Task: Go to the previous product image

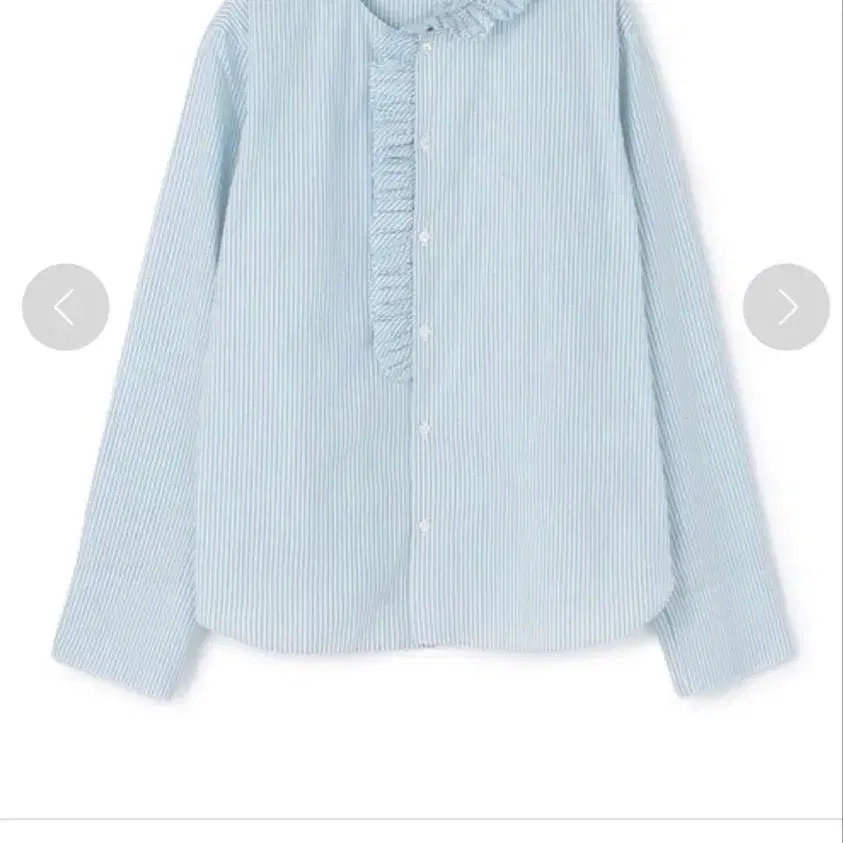Action: pyautogui.click(x=65, y=307)
